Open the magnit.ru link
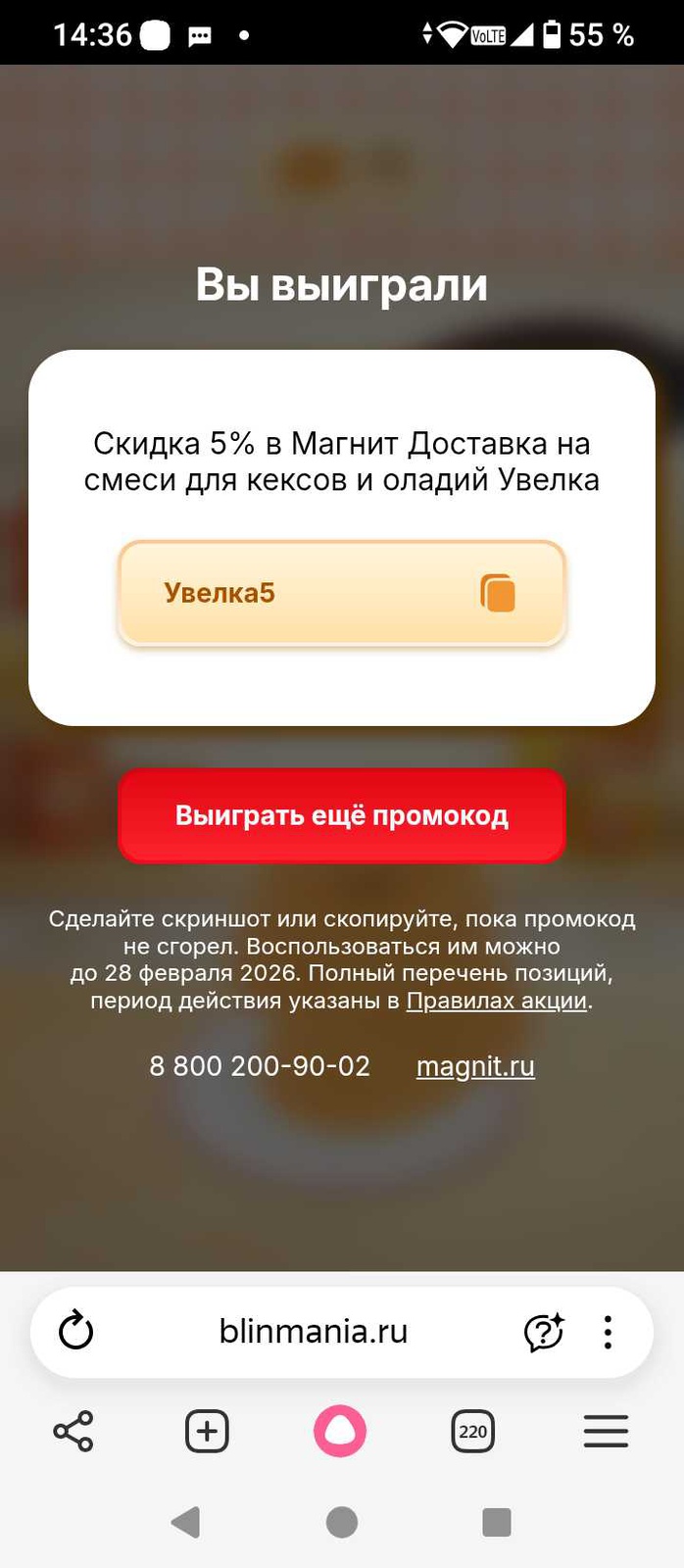Viewport: 684px width, 1568px height. (475, 1066)
